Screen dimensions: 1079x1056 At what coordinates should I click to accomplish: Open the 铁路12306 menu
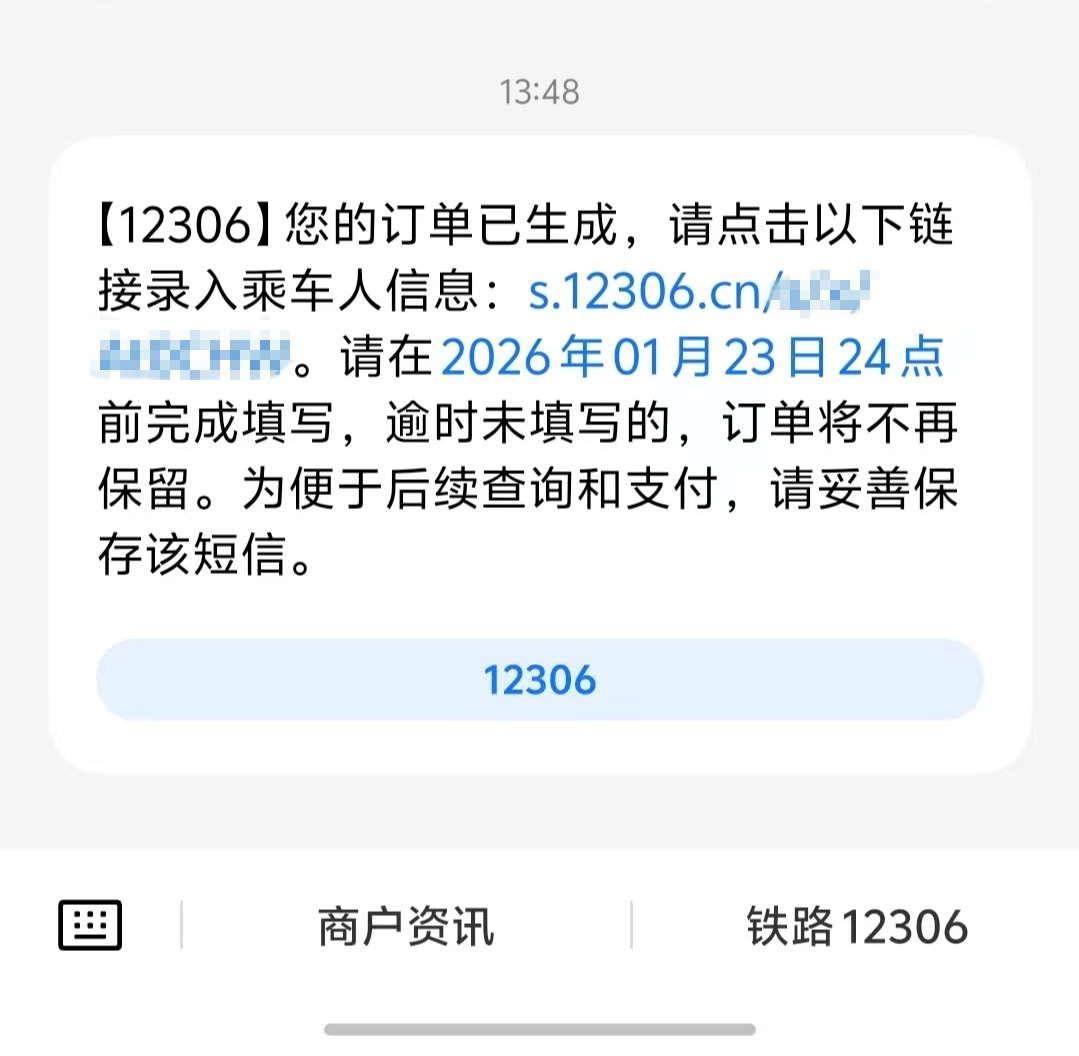[857, 926]
